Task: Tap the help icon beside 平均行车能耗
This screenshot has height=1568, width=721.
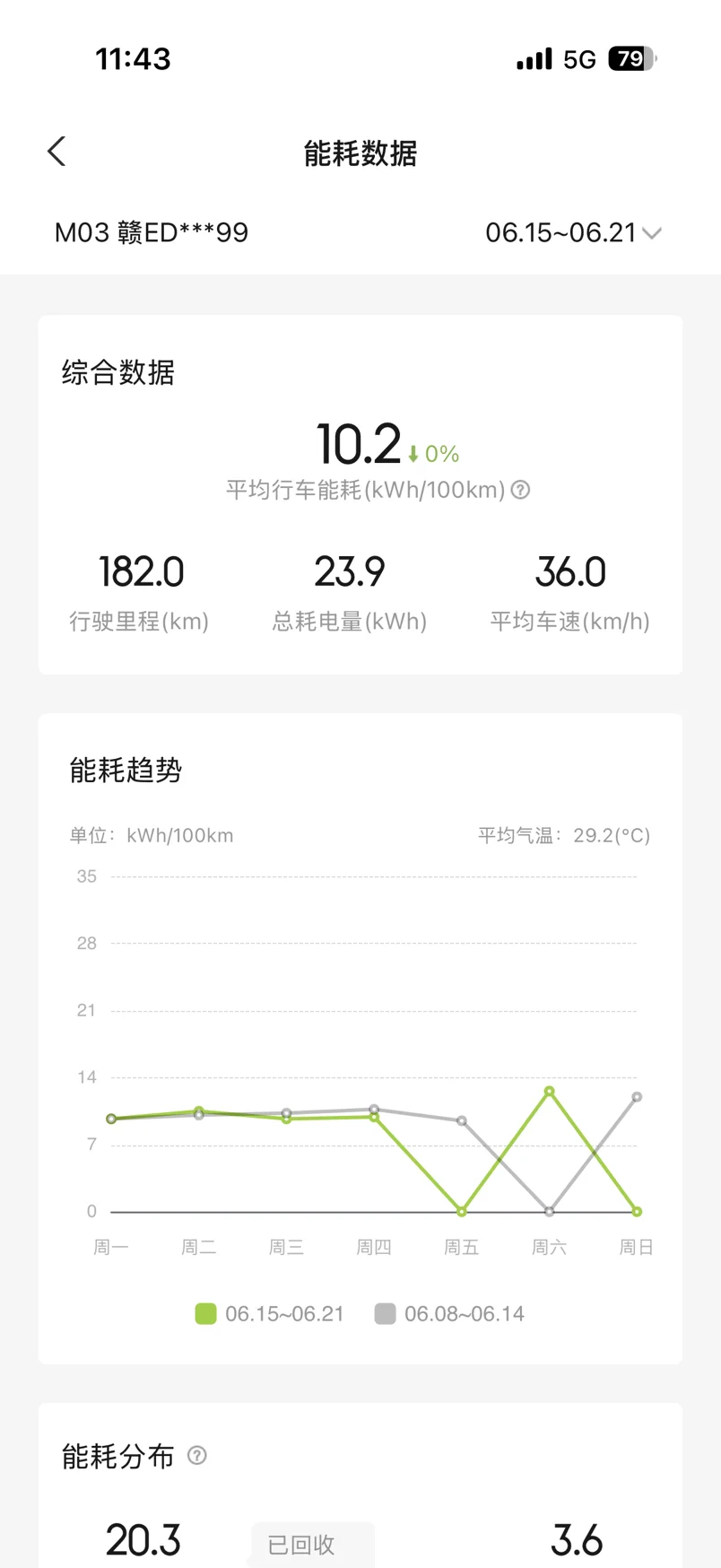Action: 520,490
